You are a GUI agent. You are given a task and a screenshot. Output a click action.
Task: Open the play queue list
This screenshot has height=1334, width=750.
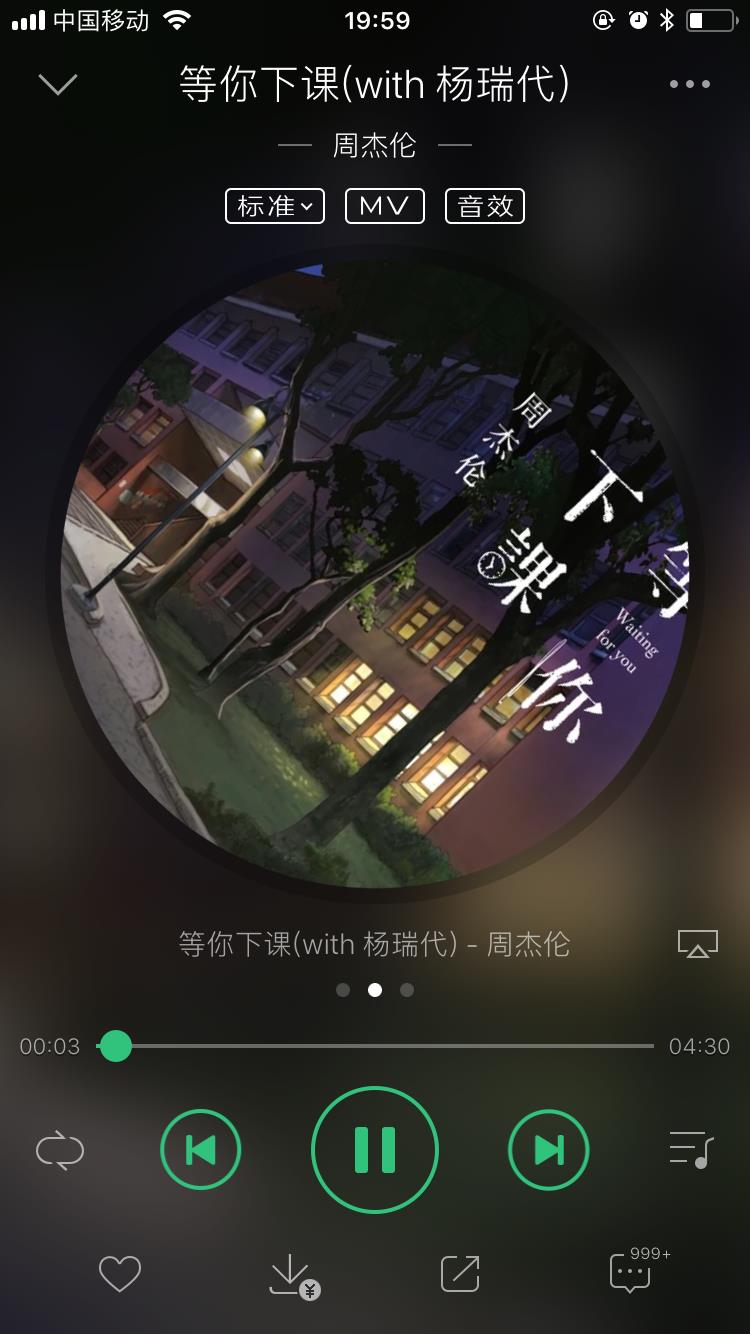[x=691, y=1150]
